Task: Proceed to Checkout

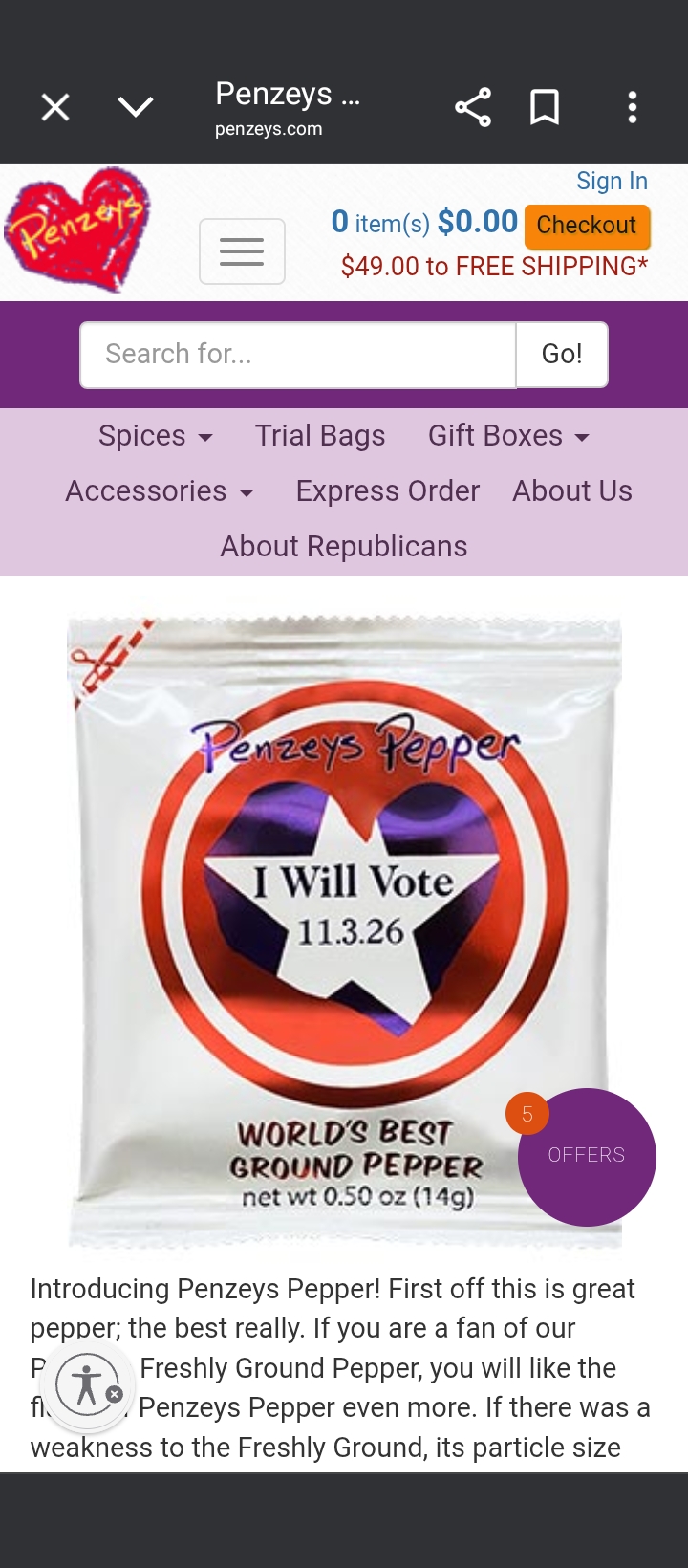Action: pos(587,225)
